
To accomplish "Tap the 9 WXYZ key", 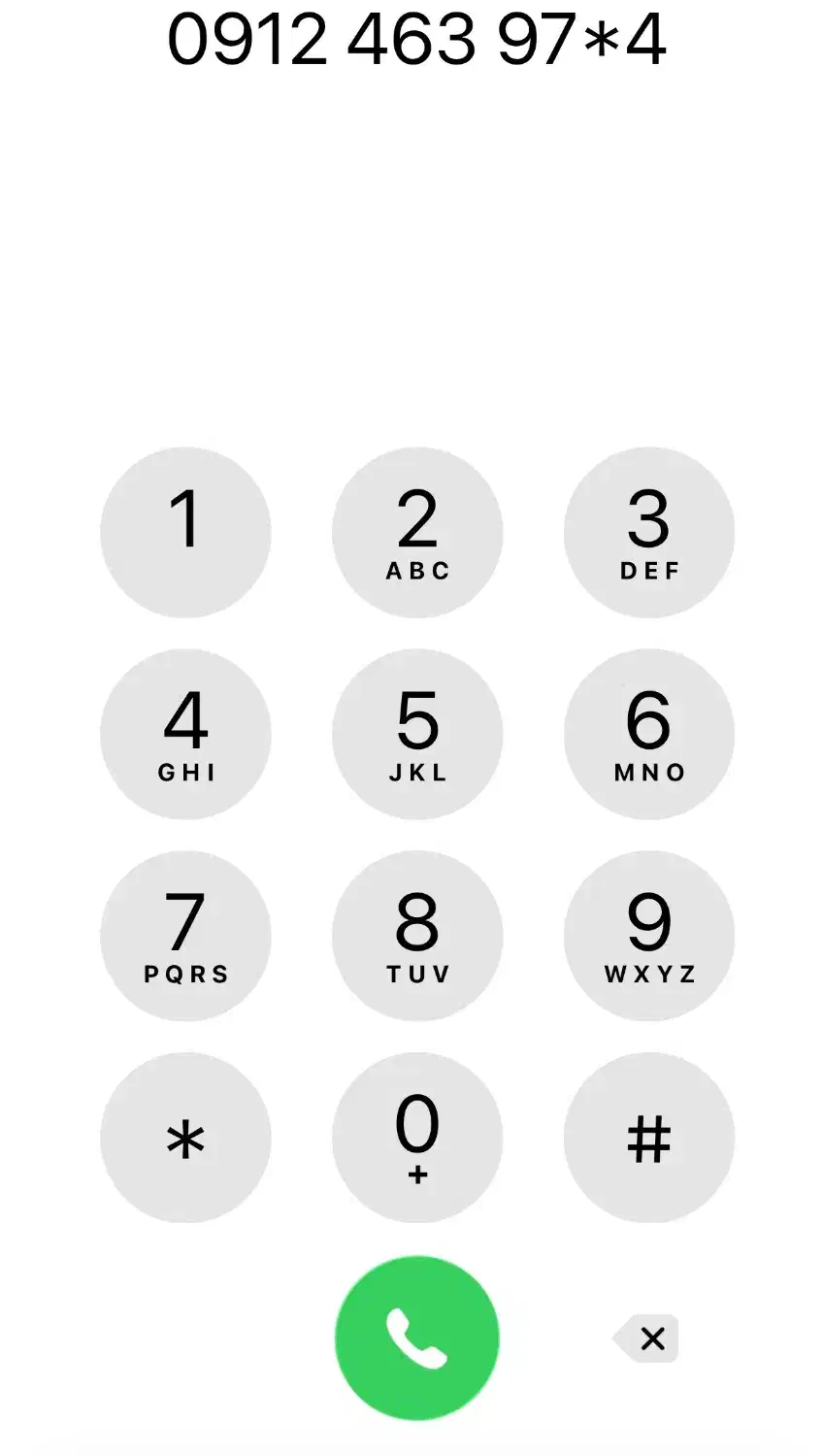I will pos(648,936).
